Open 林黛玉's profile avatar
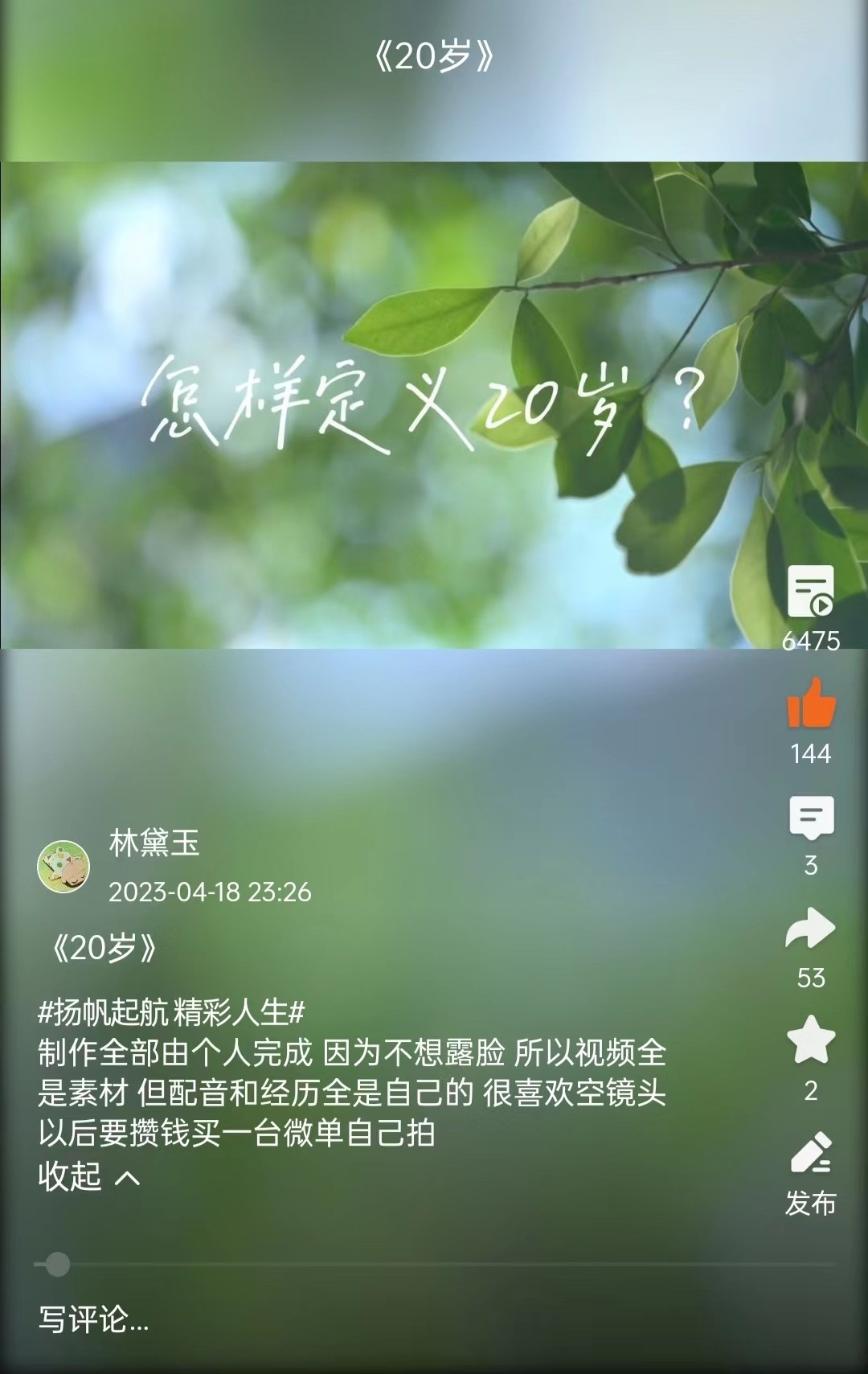The width and height of the screenshot is (868, 1374). tap(63, 866)
